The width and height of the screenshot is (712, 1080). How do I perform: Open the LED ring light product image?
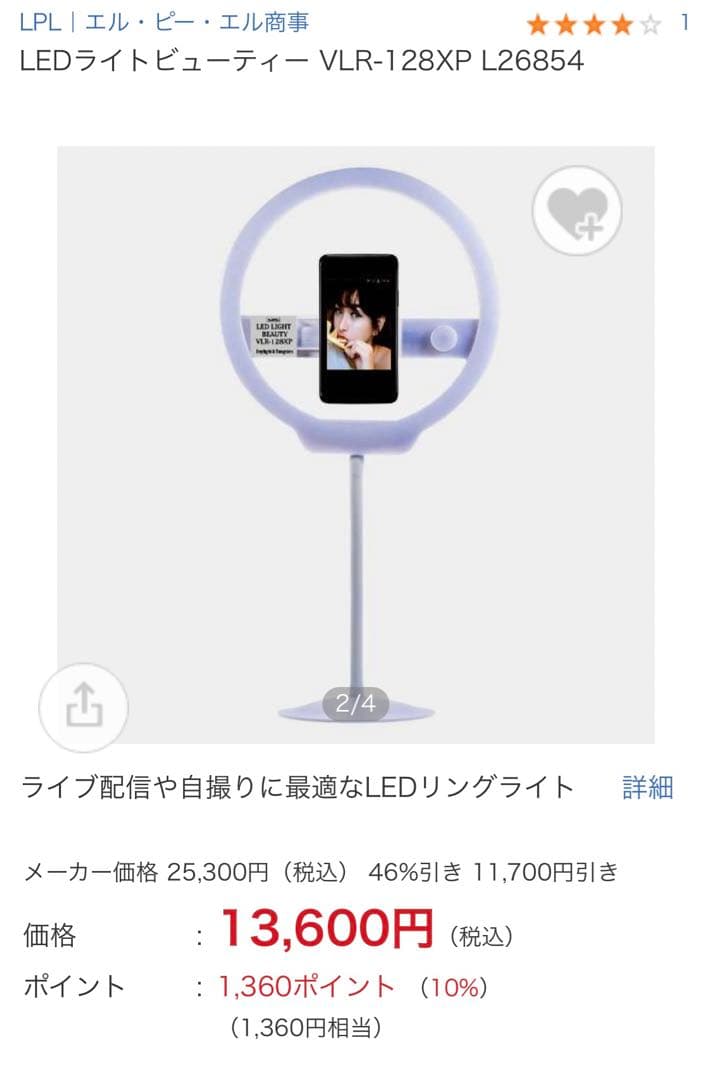tap(356, 440)
